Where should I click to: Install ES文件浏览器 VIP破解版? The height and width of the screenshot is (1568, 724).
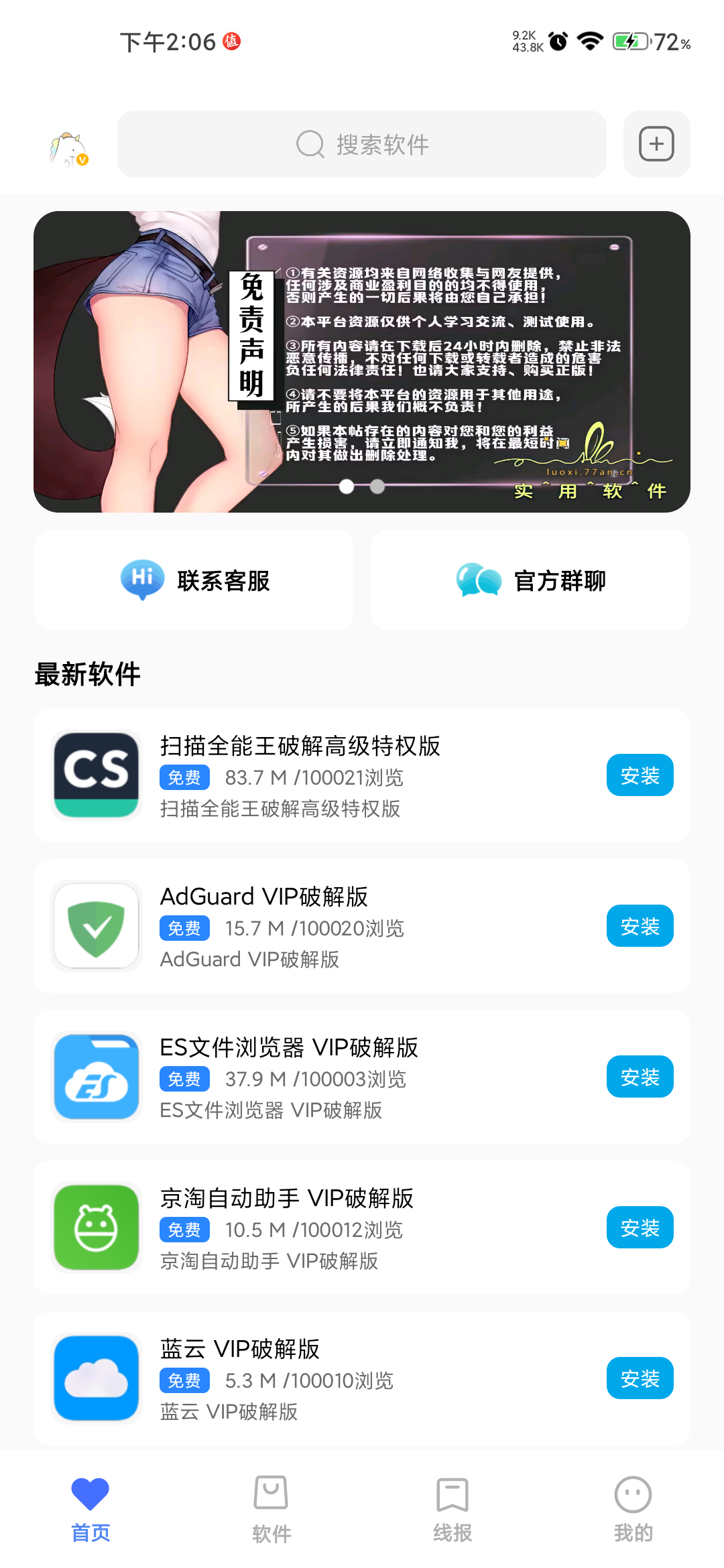click(640, 1077)
